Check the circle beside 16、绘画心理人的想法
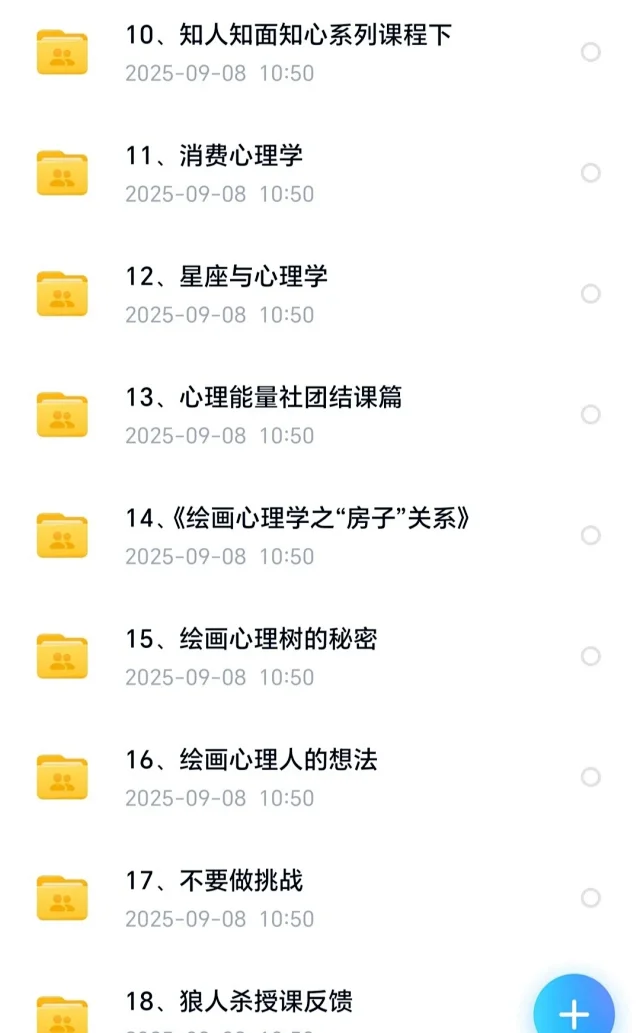640x1033 pixels. pos(591,777)
